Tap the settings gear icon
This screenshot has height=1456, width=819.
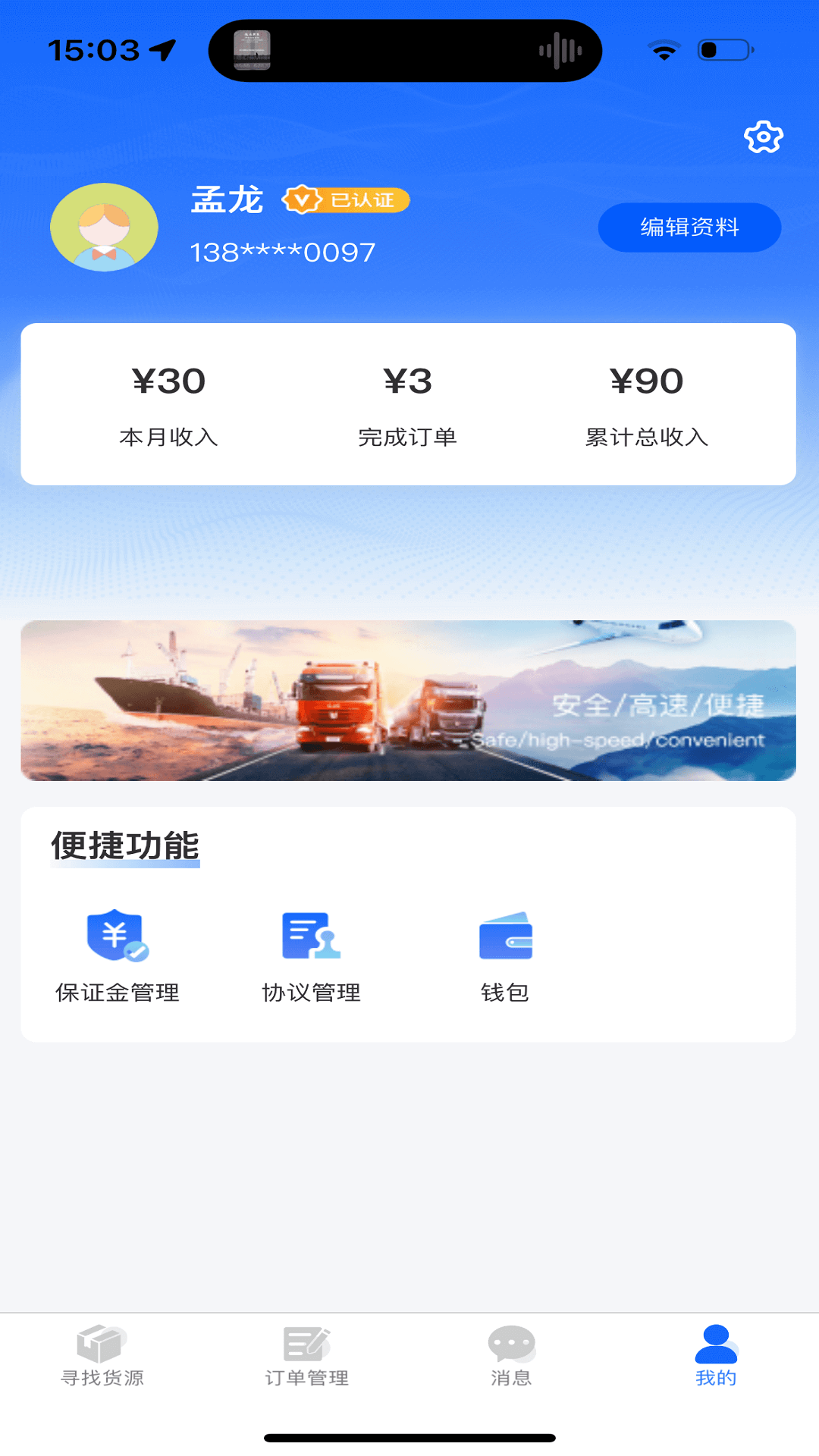click(x=763, y=137)
